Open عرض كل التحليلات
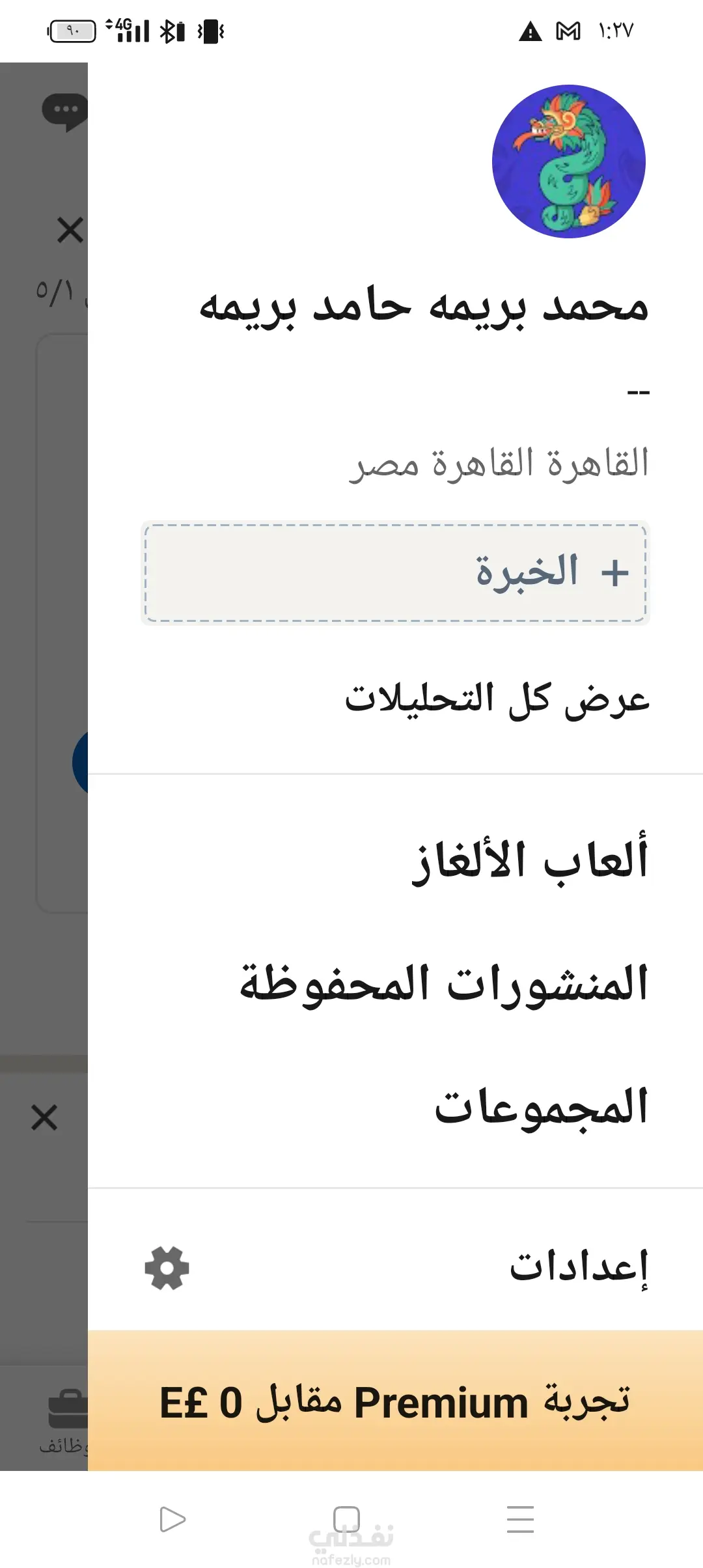Viewport: 703px width, 1568px height. 497,699
